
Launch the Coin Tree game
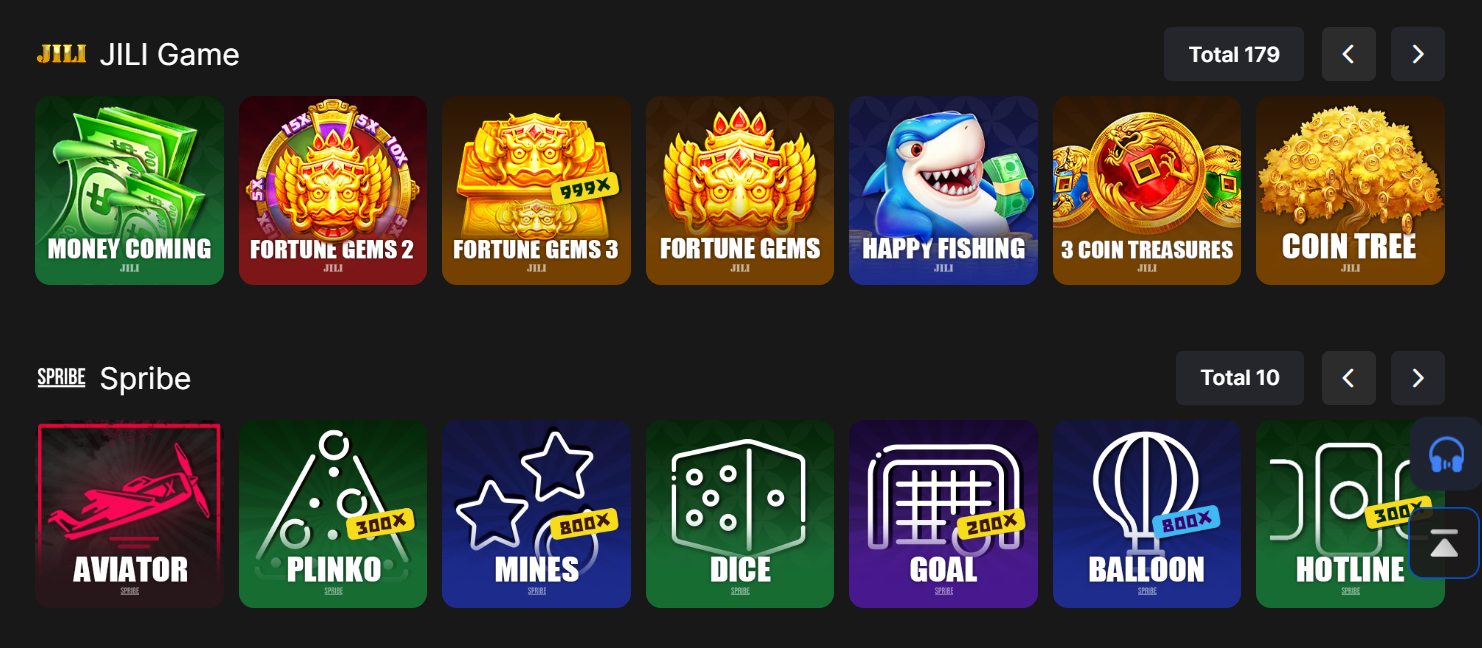click(1350, 190)
